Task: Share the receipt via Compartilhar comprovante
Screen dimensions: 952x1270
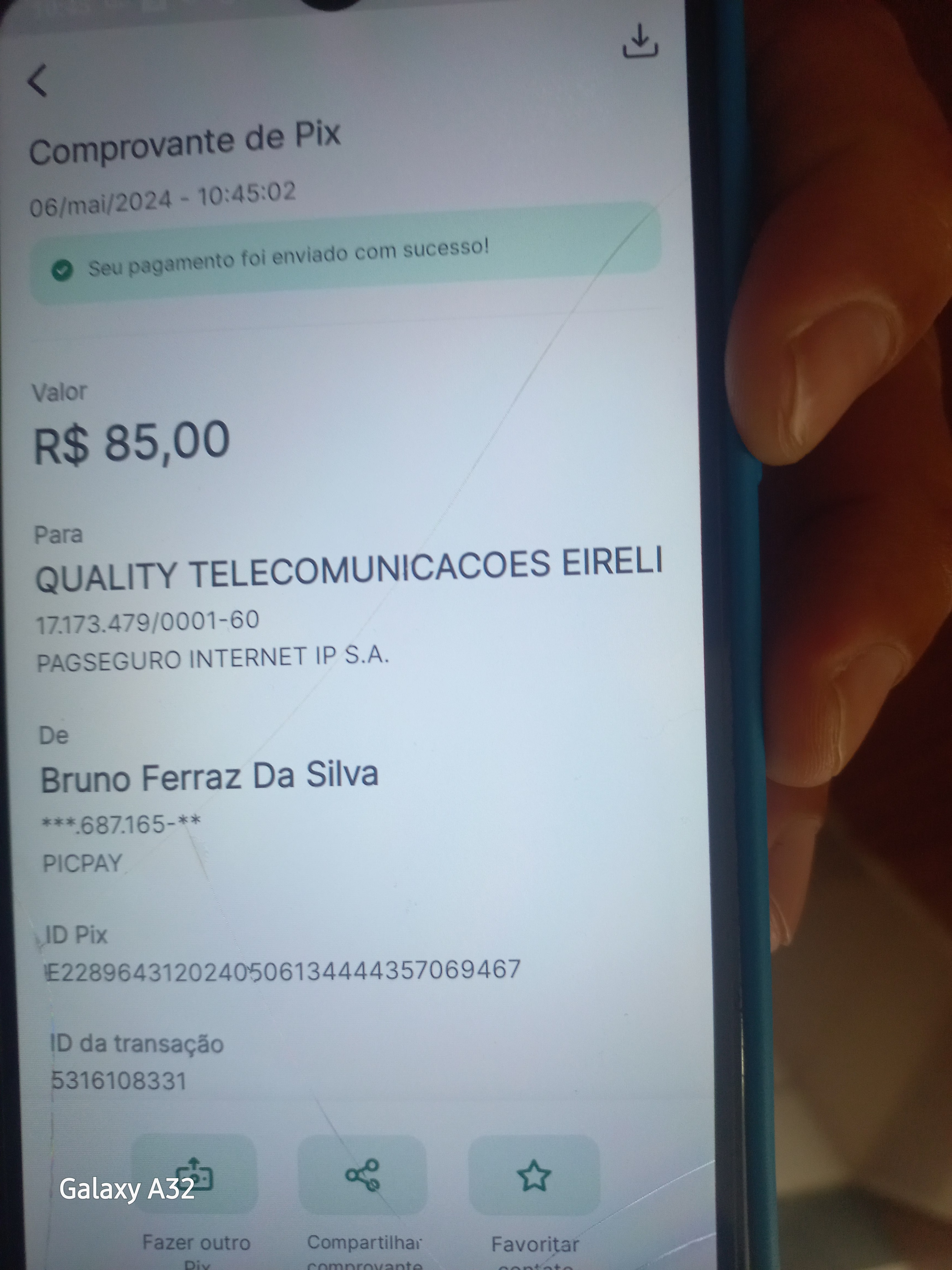Action: point(362,1175)
